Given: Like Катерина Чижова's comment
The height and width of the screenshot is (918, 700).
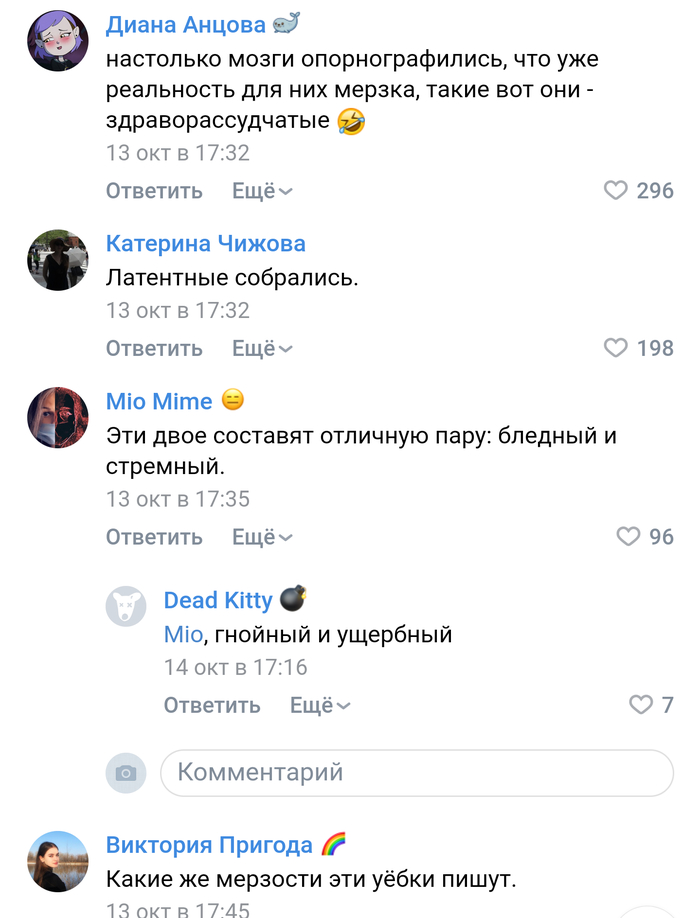Looking at the screenshot, I should tap(616, 348).
